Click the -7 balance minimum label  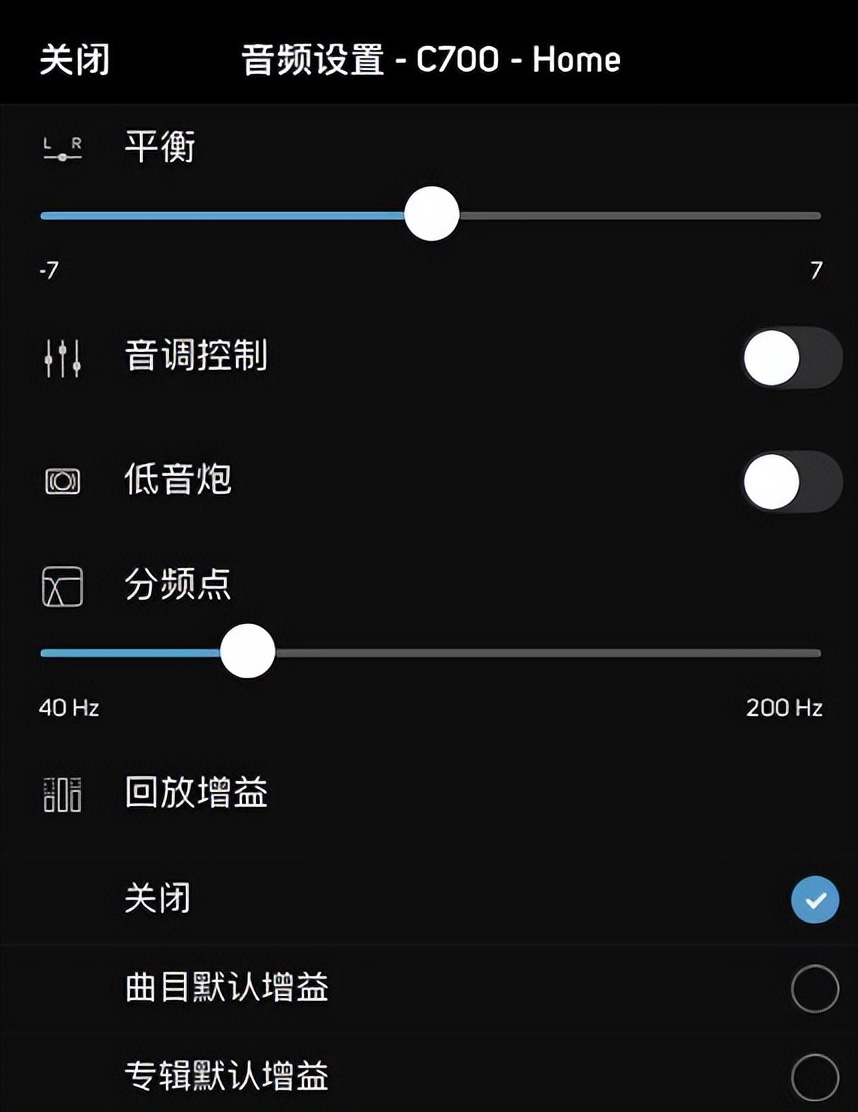point(47,270)
